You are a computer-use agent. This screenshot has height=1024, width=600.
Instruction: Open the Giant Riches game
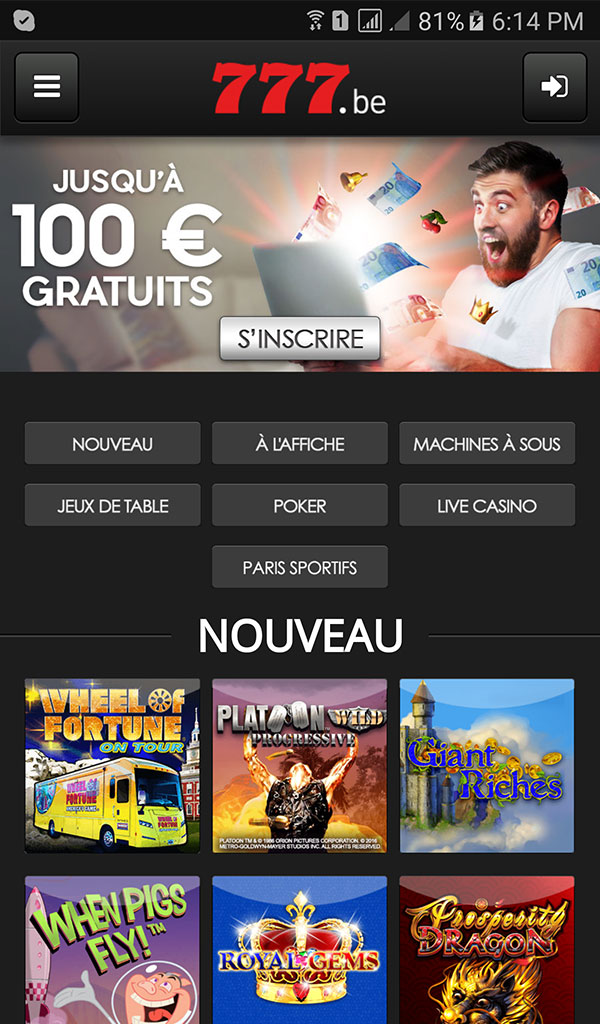click(x=487, y=765)
